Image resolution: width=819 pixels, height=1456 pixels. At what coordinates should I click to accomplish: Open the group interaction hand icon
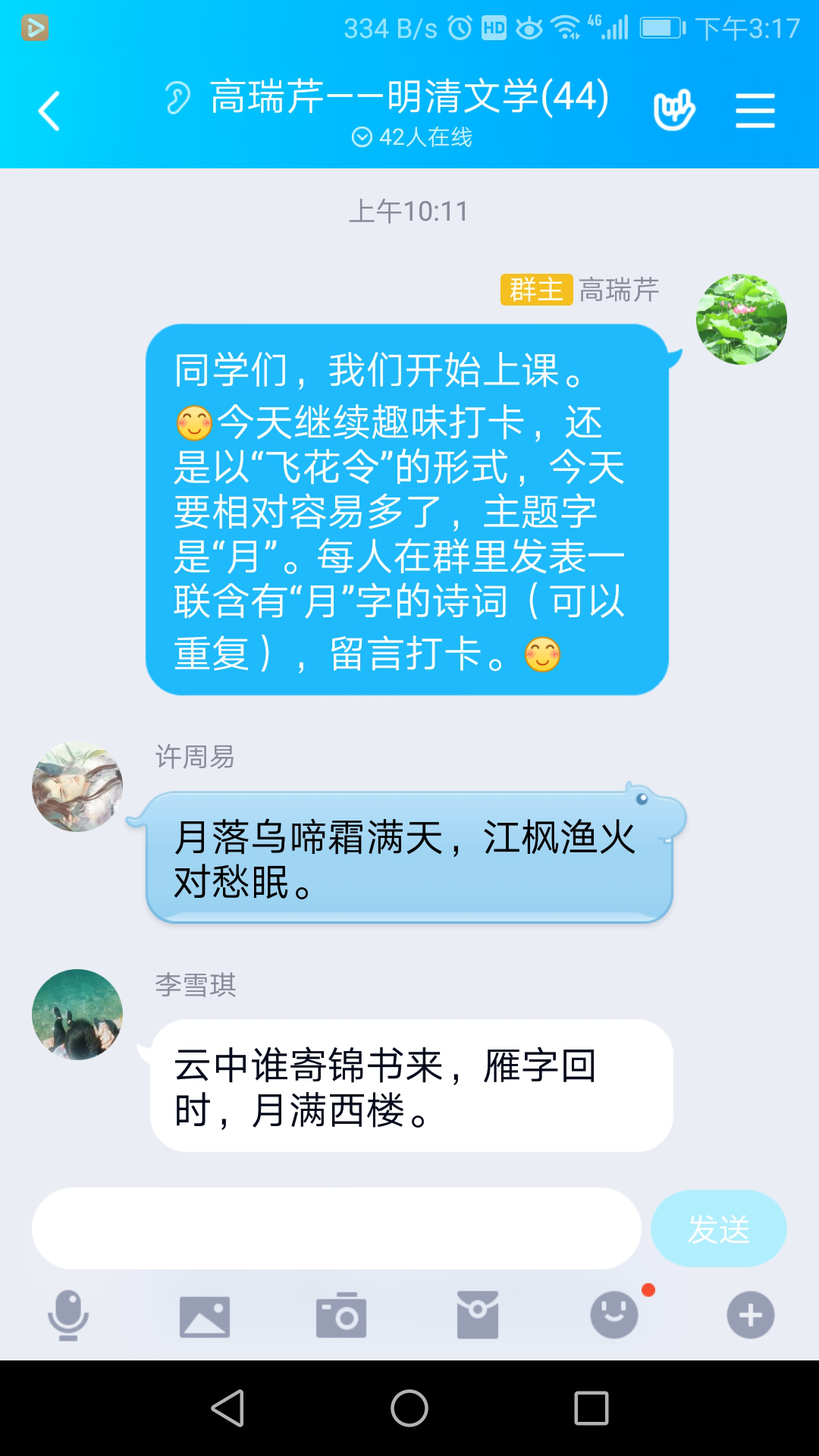[x=673, y=111]
